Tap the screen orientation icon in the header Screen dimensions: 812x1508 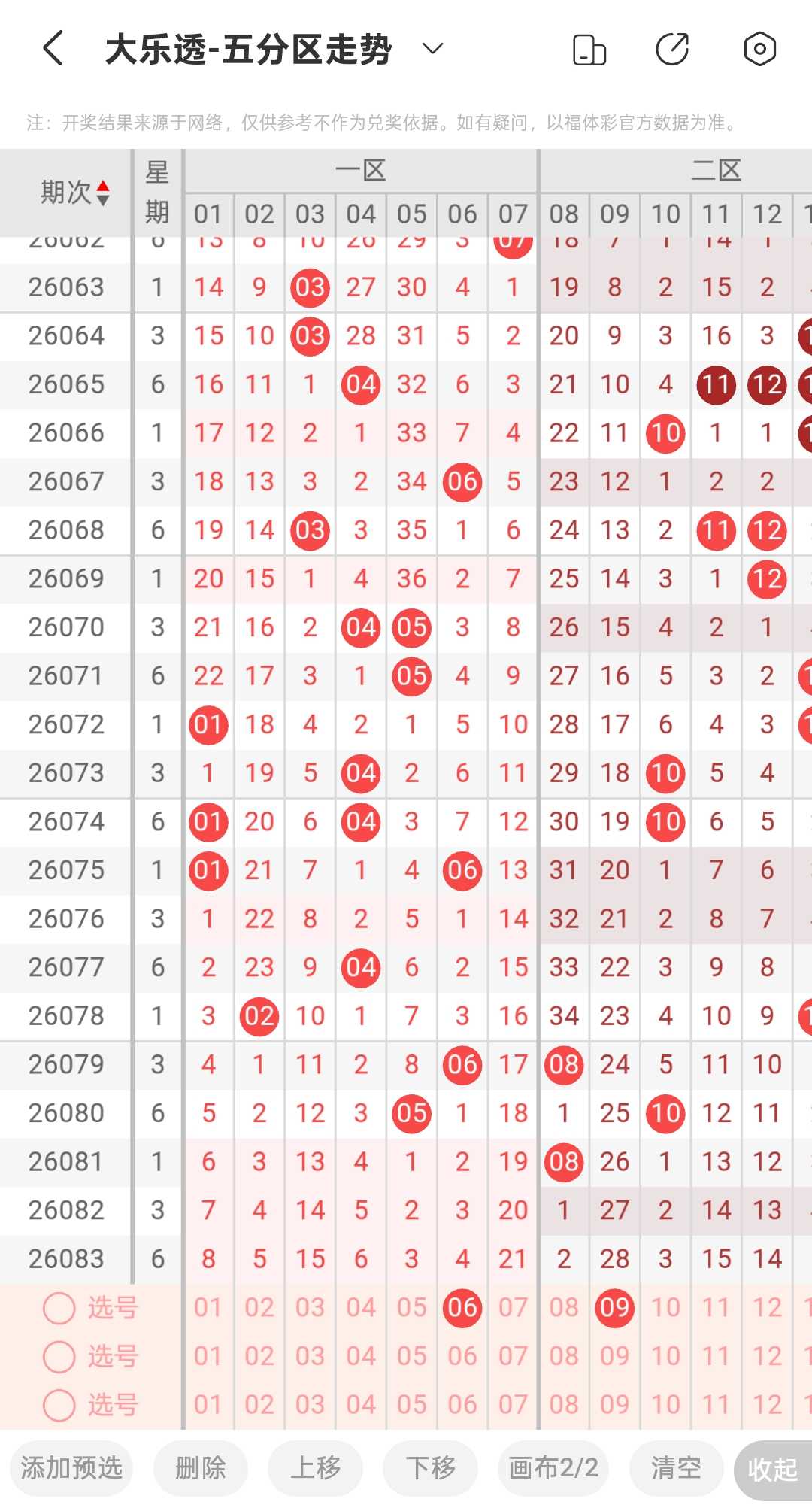[589, 50]
